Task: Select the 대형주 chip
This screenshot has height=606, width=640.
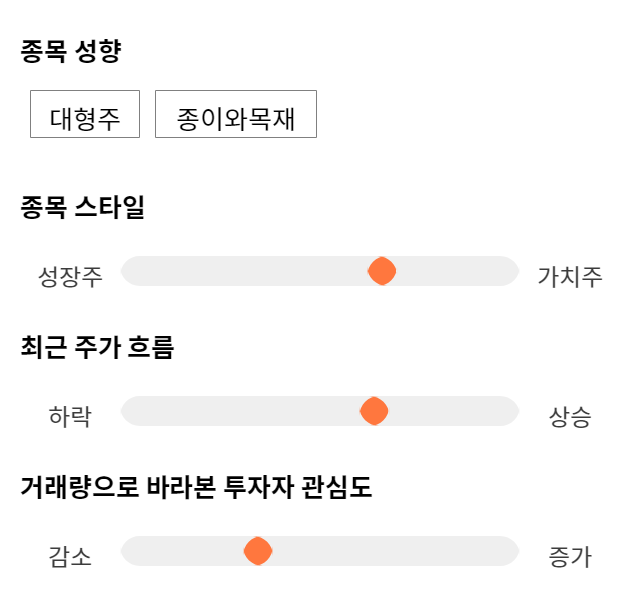Action: tap(85, 114)
